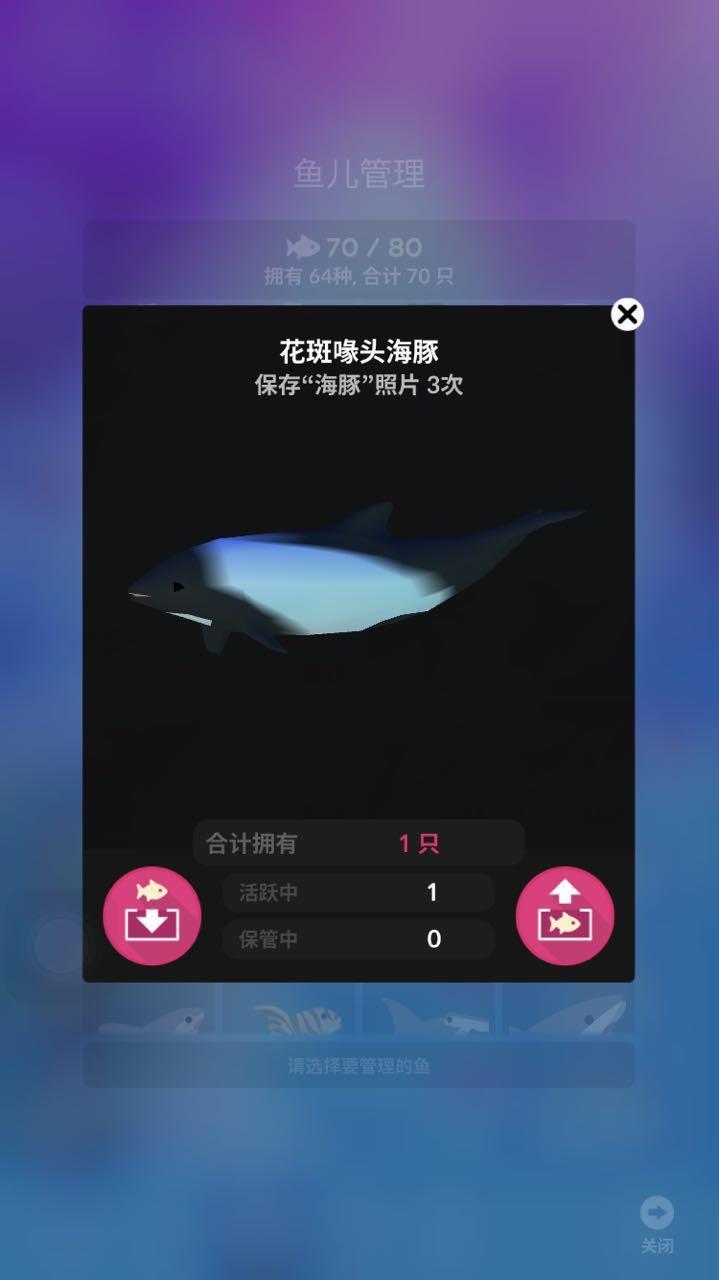
Task: Release the dolphin from storage
Action: click(565, 916)
